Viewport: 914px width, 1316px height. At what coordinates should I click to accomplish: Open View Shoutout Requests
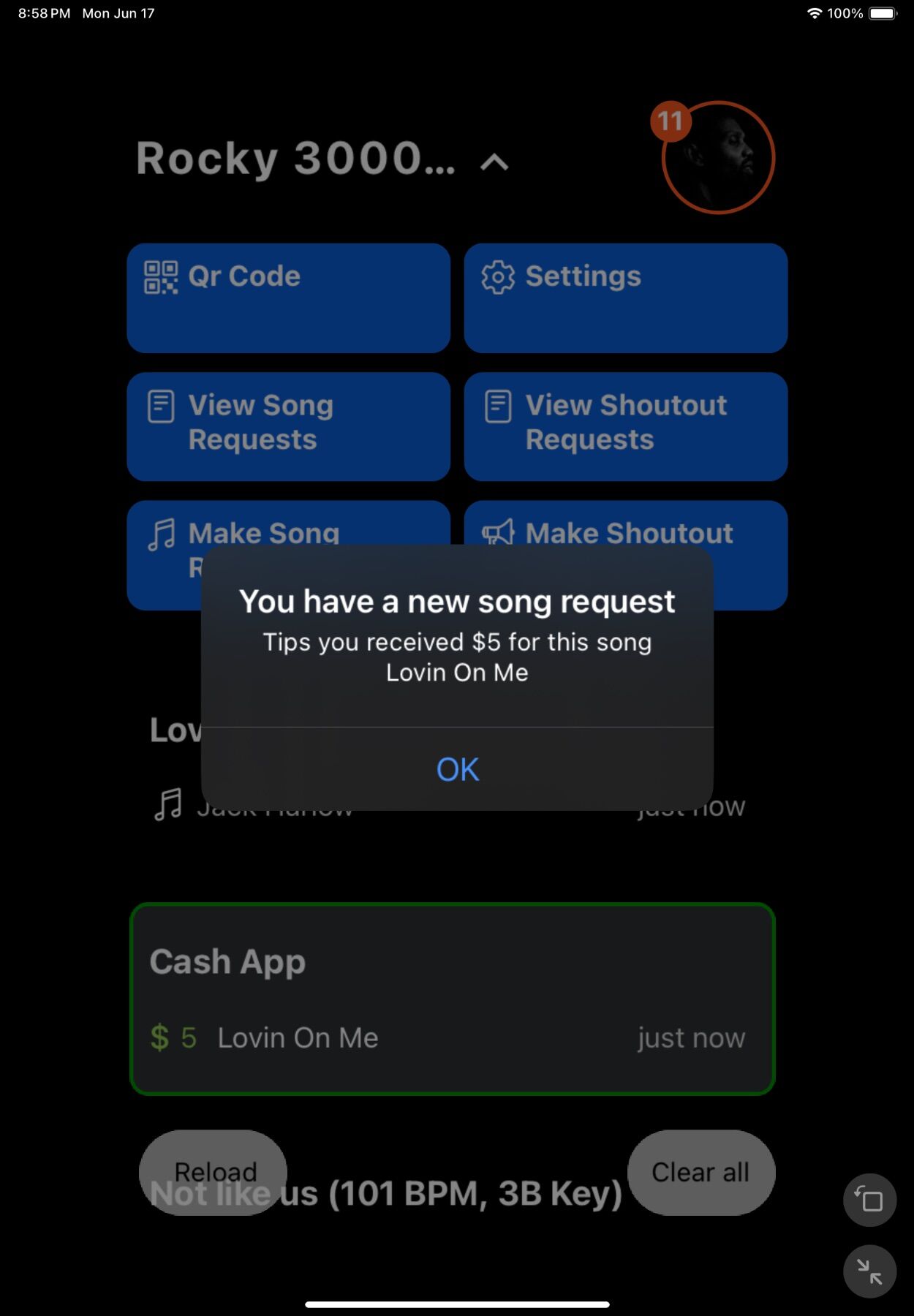click(625, 426)
